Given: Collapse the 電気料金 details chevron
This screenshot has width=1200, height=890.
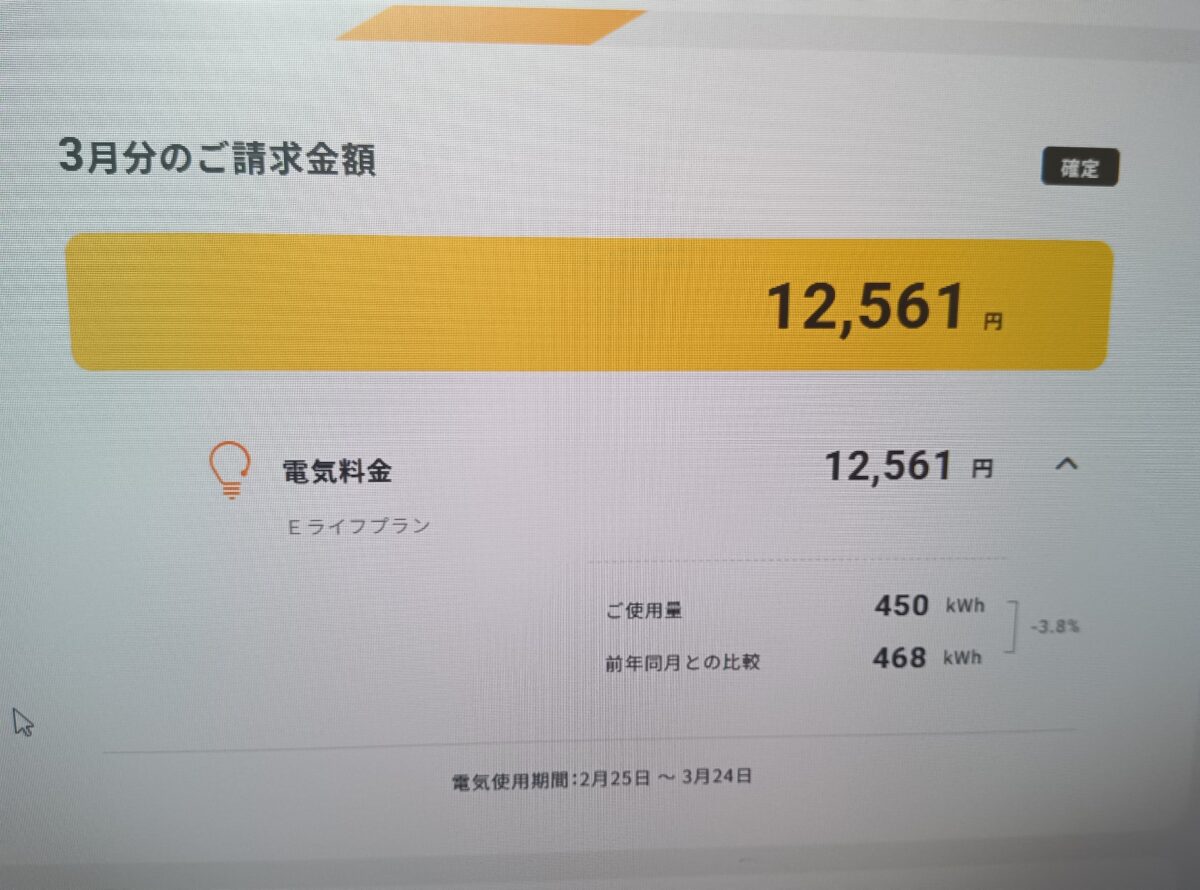Looking at the screenshot, I should point(1068,464).
